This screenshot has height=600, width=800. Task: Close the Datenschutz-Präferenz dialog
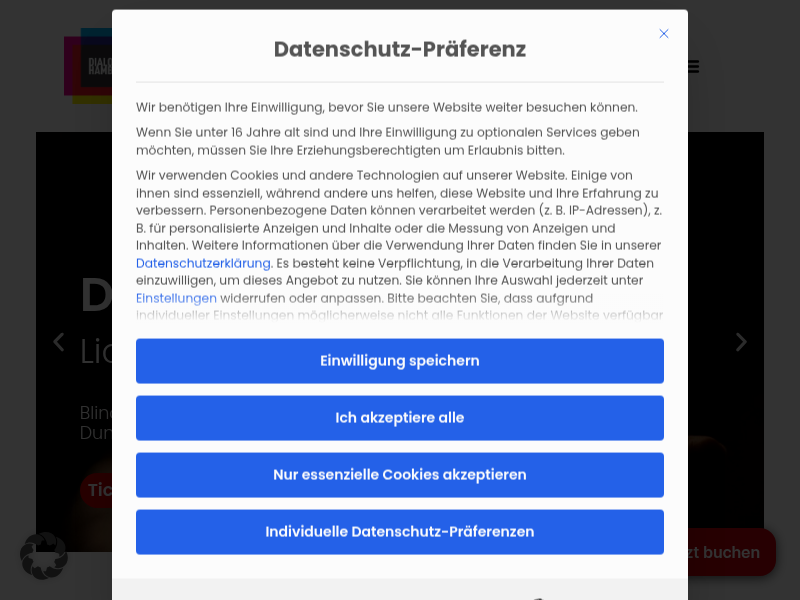click(x=664, y=34)
